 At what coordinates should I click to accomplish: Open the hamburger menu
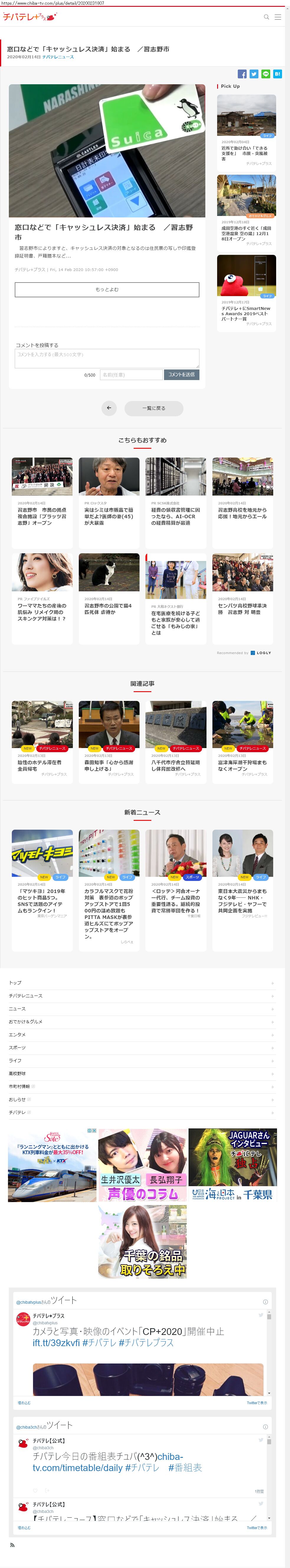click(278, 17)
